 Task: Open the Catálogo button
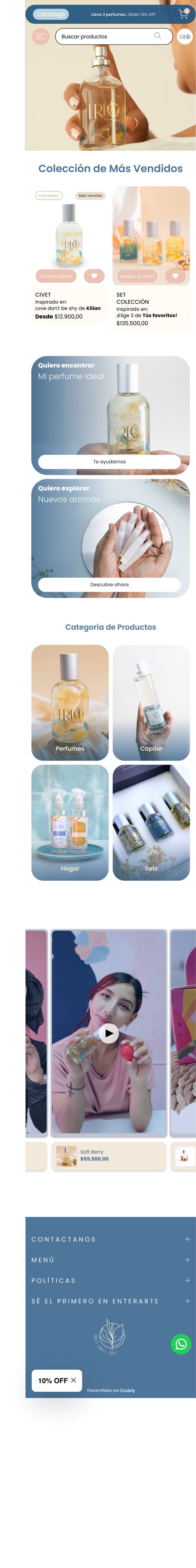pyautogui.click(x=51, y=14)
